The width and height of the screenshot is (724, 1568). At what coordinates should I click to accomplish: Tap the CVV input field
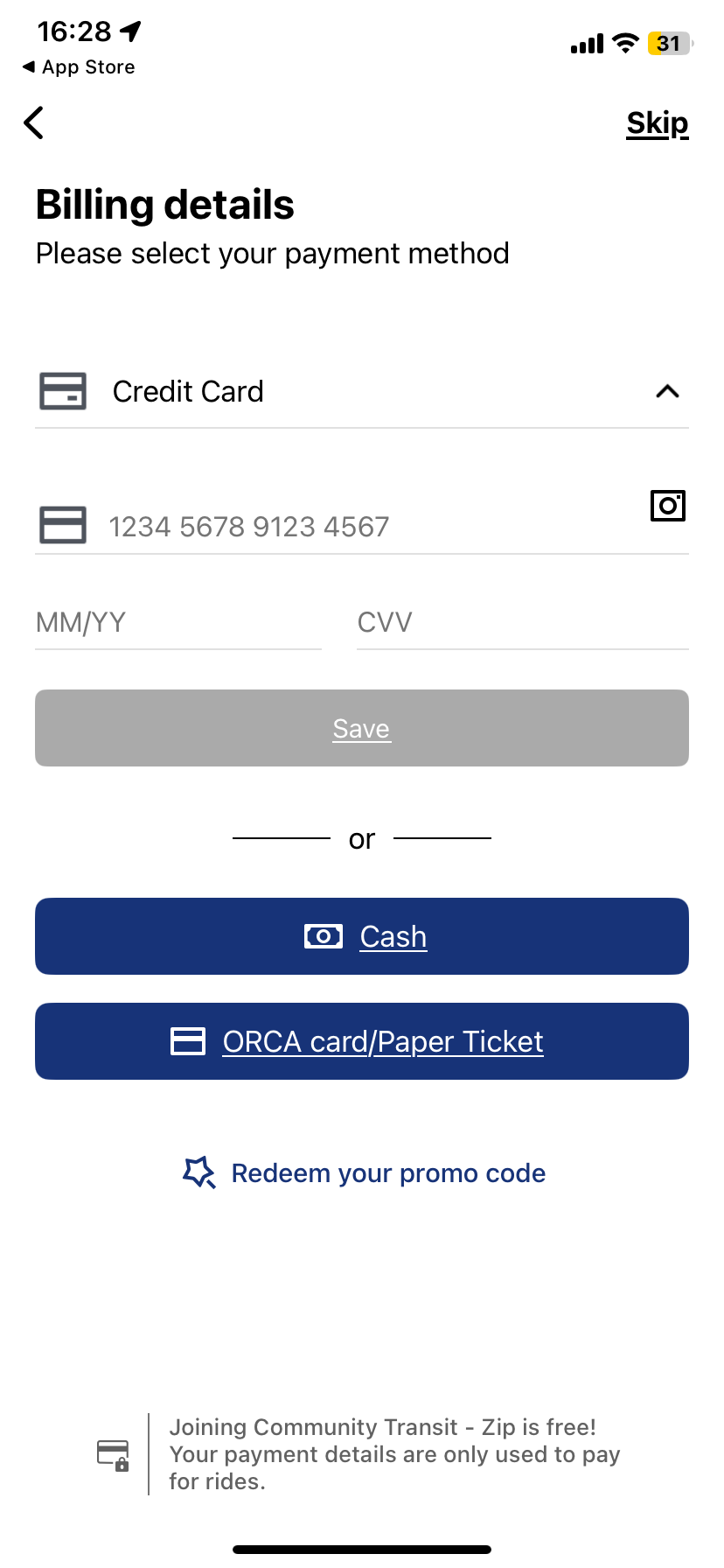[x=522, y=622]
